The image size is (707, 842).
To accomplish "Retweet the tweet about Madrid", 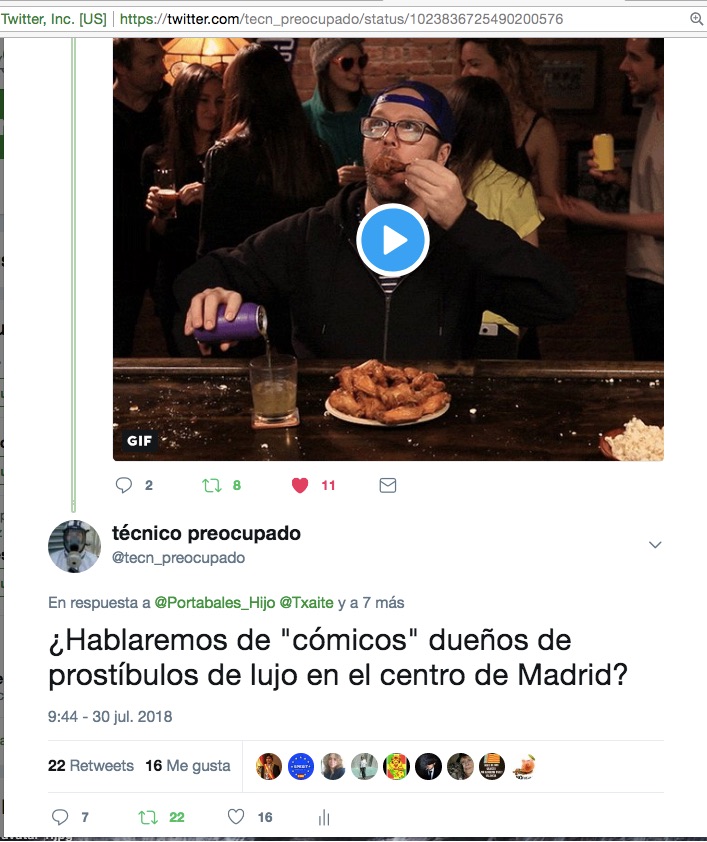I will click(148, 817).
